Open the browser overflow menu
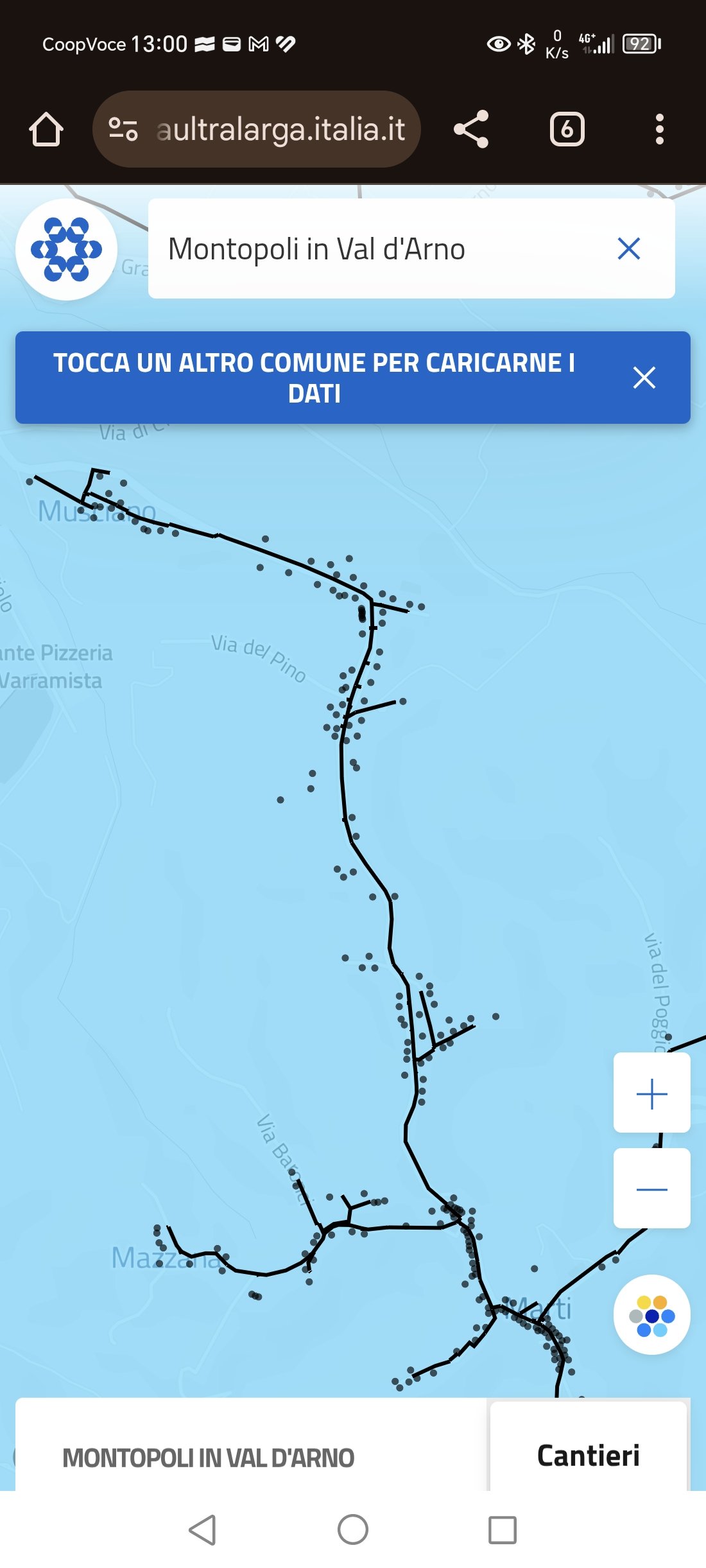The width and height of the screenshot is (706, 1568). click(659, 129)
